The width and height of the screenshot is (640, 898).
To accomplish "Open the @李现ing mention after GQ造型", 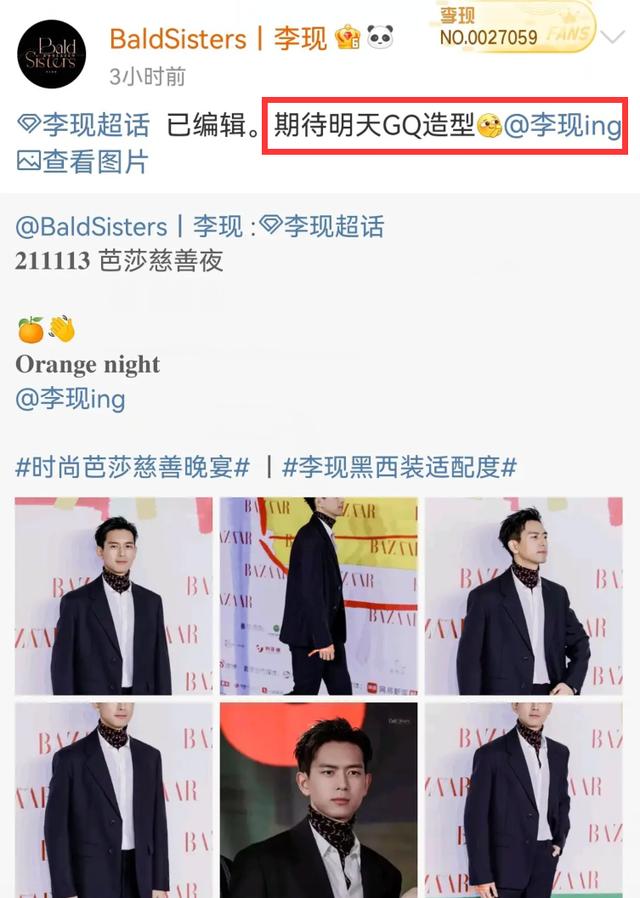I will click(562, 127).
